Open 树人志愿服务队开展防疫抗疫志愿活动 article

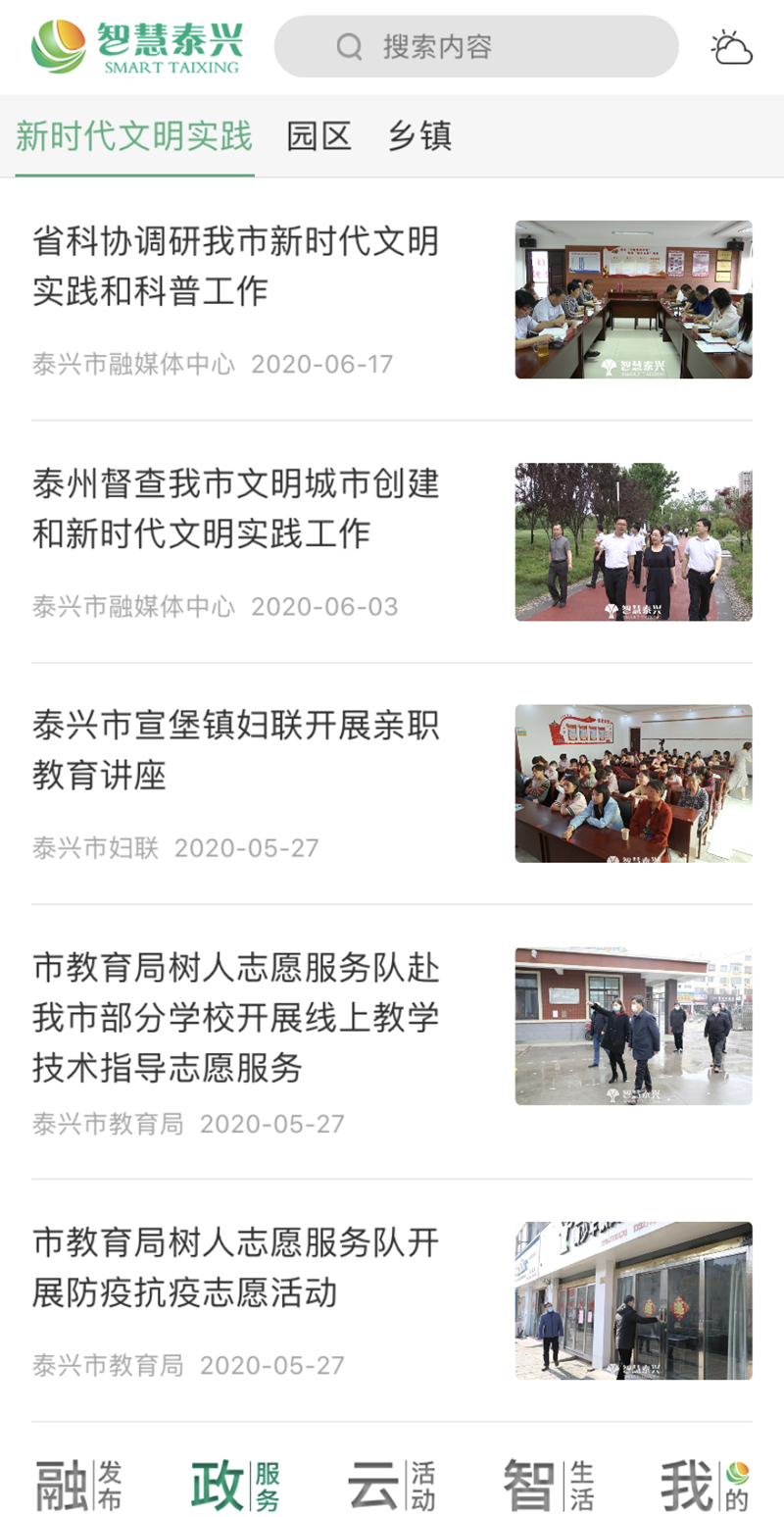tap(235, 1268)
